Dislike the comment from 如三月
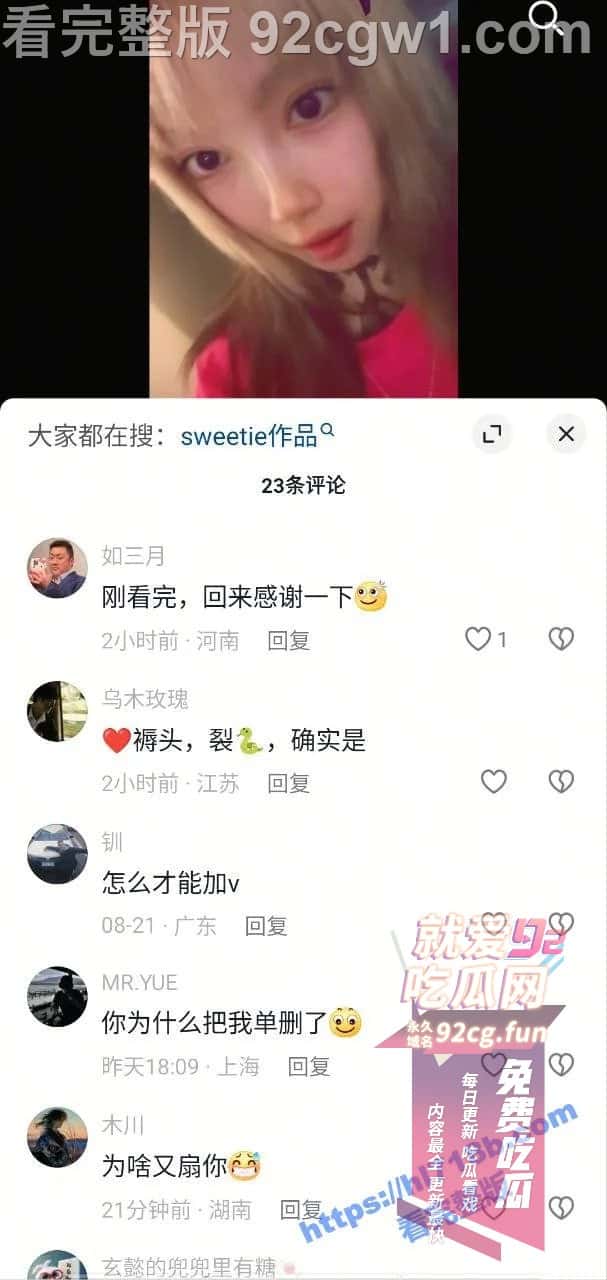The width and height of the screenshot is (607, 1280). pyautogui.click(x=561, y=639)
